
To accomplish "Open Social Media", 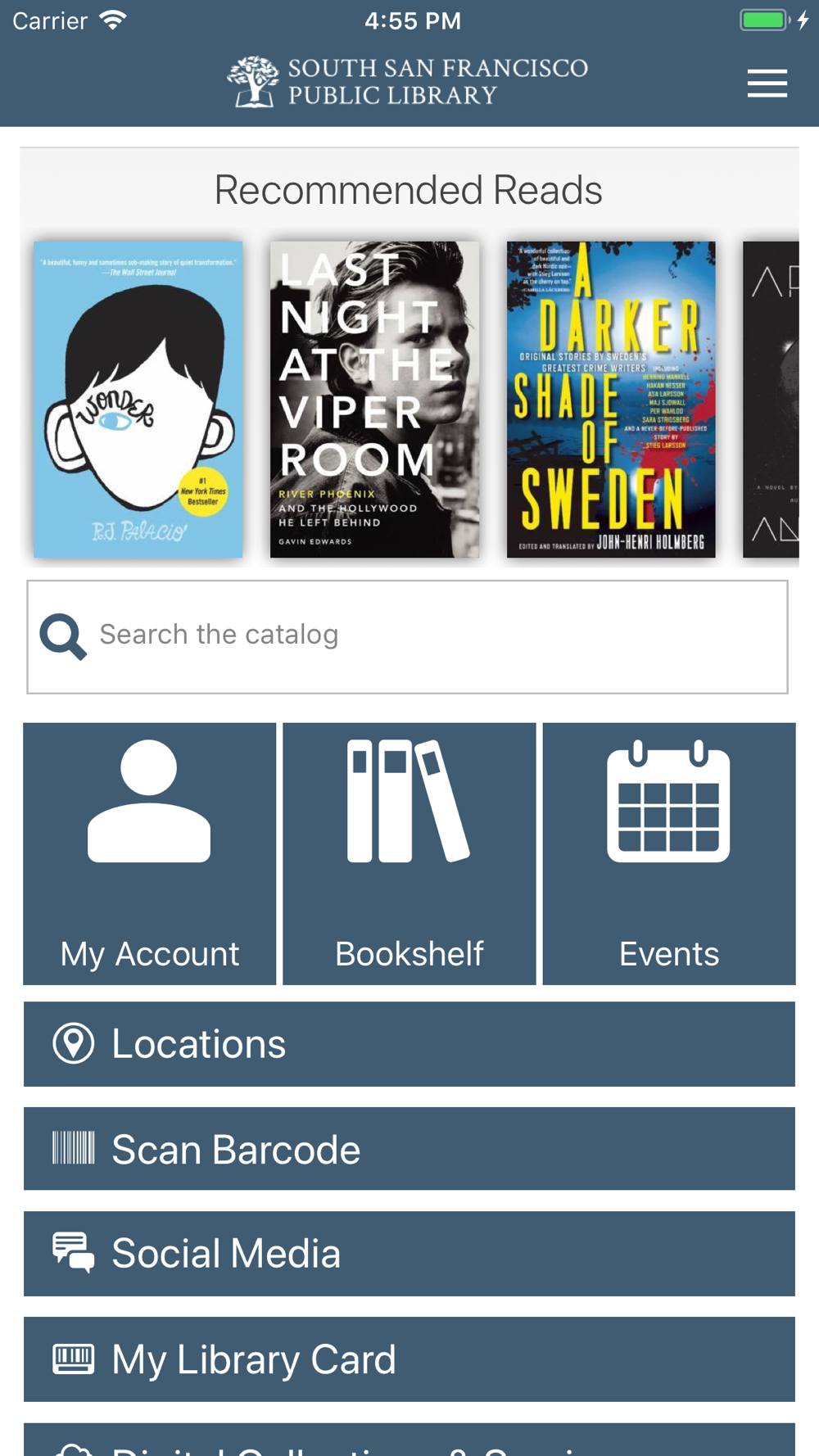I will point(409,1254).
